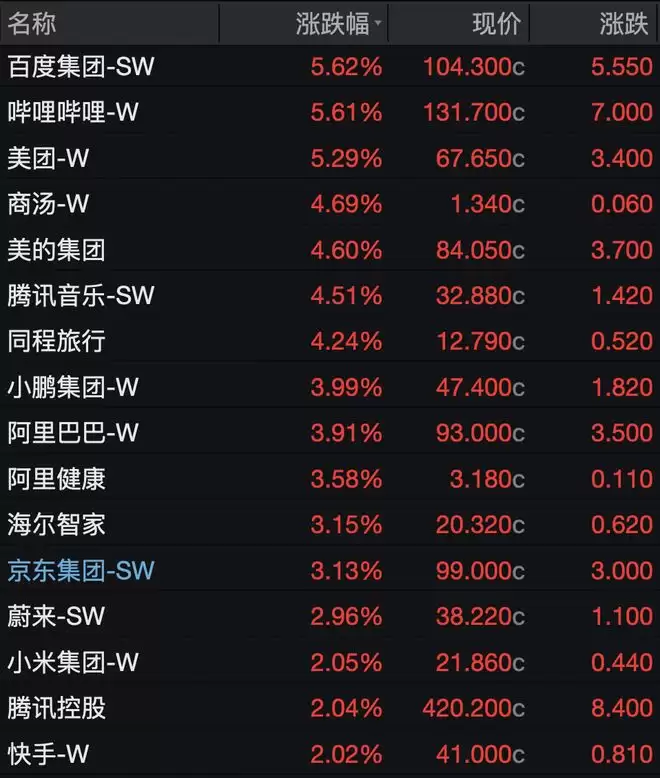Select 小鹏集团-W stock

(x=330, y=387)
